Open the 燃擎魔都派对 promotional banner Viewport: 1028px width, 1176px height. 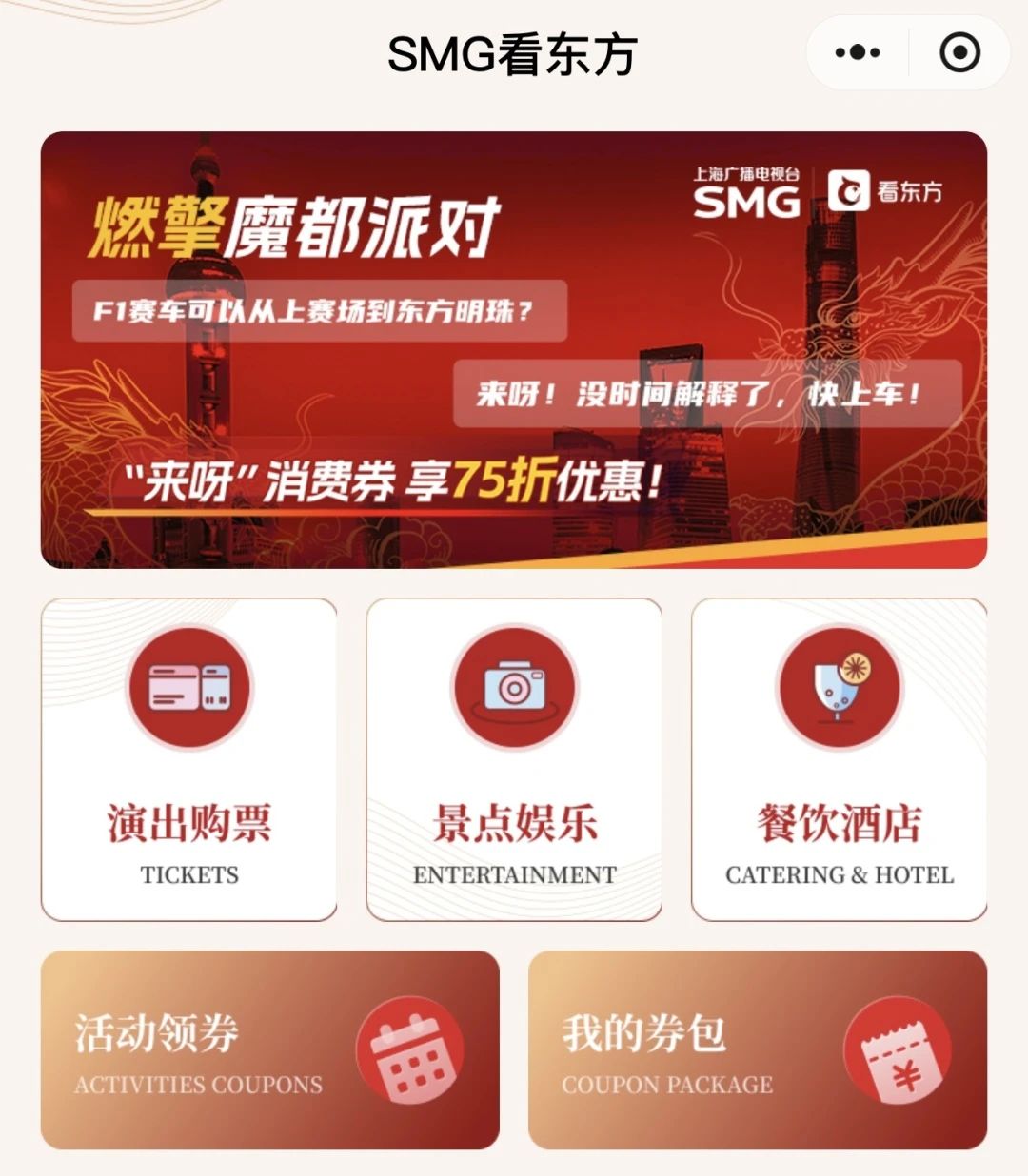point(513,349)
